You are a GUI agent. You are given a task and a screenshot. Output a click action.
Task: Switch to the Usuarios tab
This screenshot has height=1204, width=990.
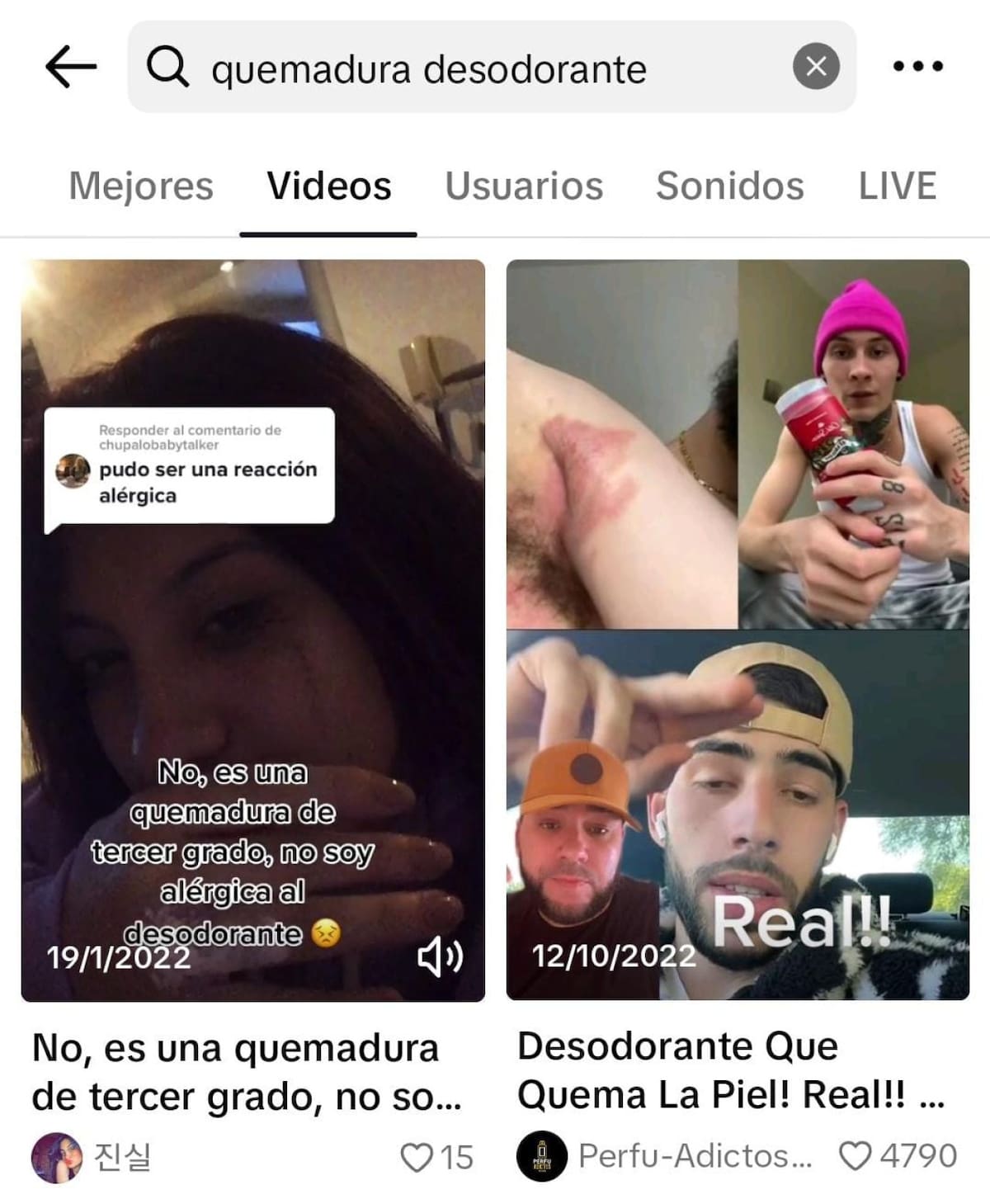(x=523, y=186)
